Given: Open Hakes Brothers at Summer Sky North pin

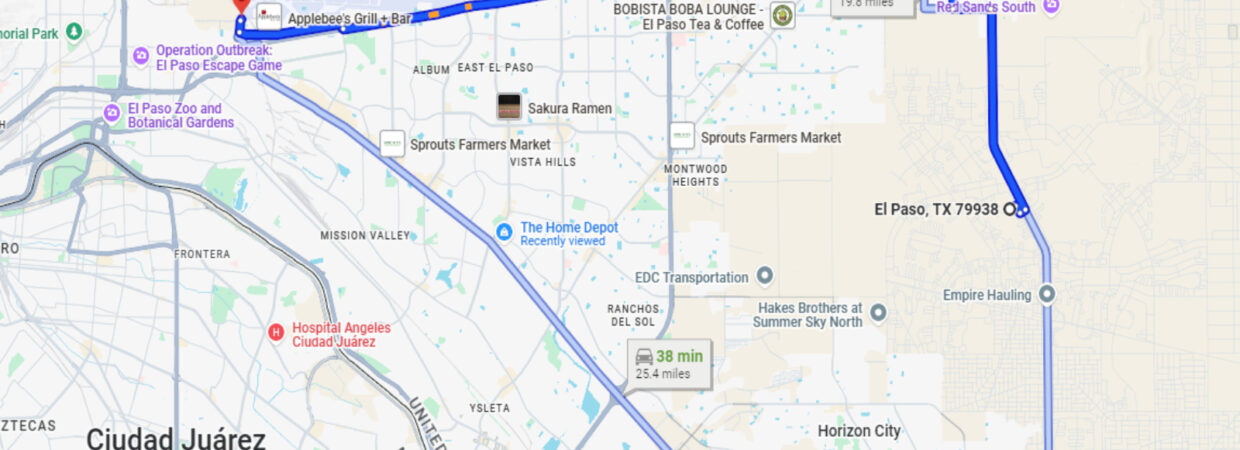Looking at the screenshot, I should (x=879, y=313).
